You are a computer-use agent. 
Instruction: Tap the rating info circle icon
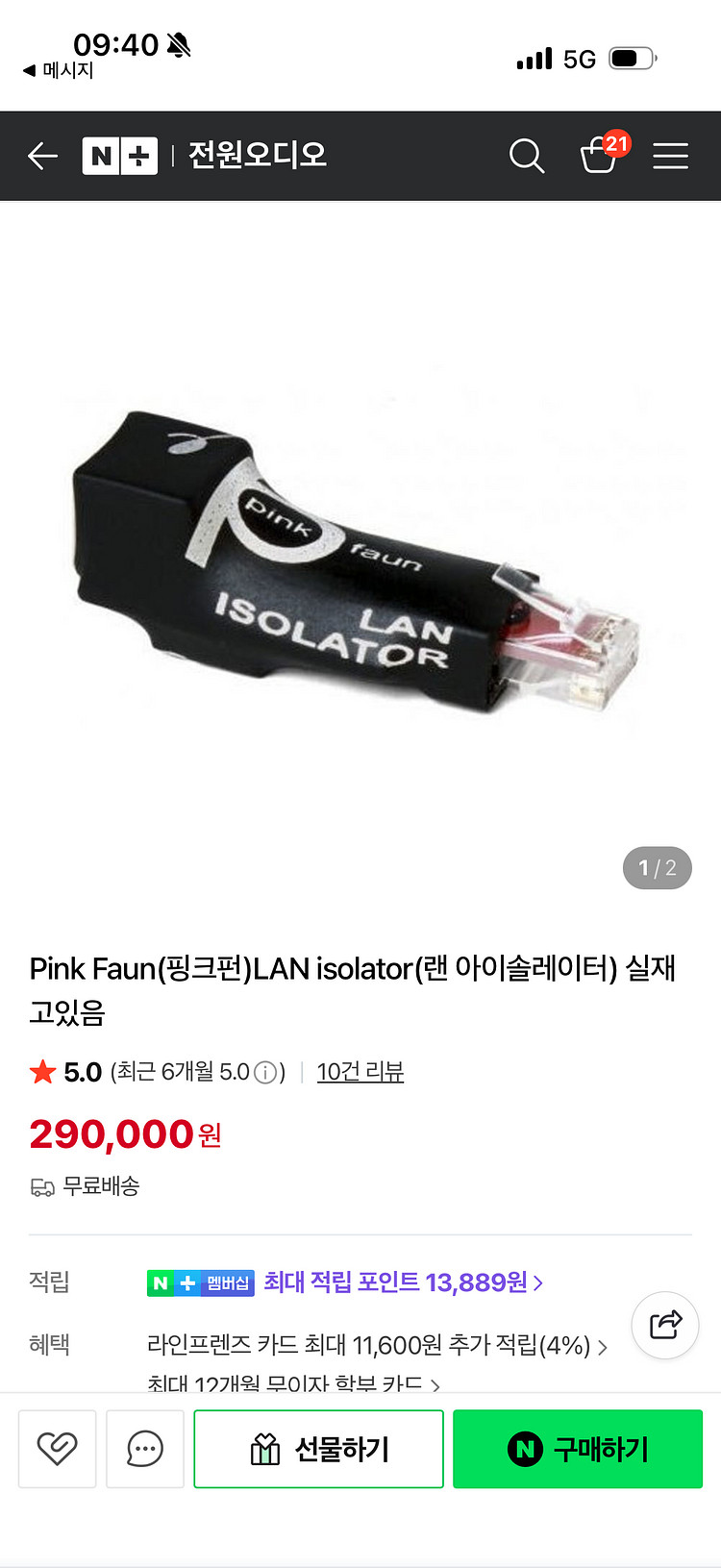tap(264, 1071)
